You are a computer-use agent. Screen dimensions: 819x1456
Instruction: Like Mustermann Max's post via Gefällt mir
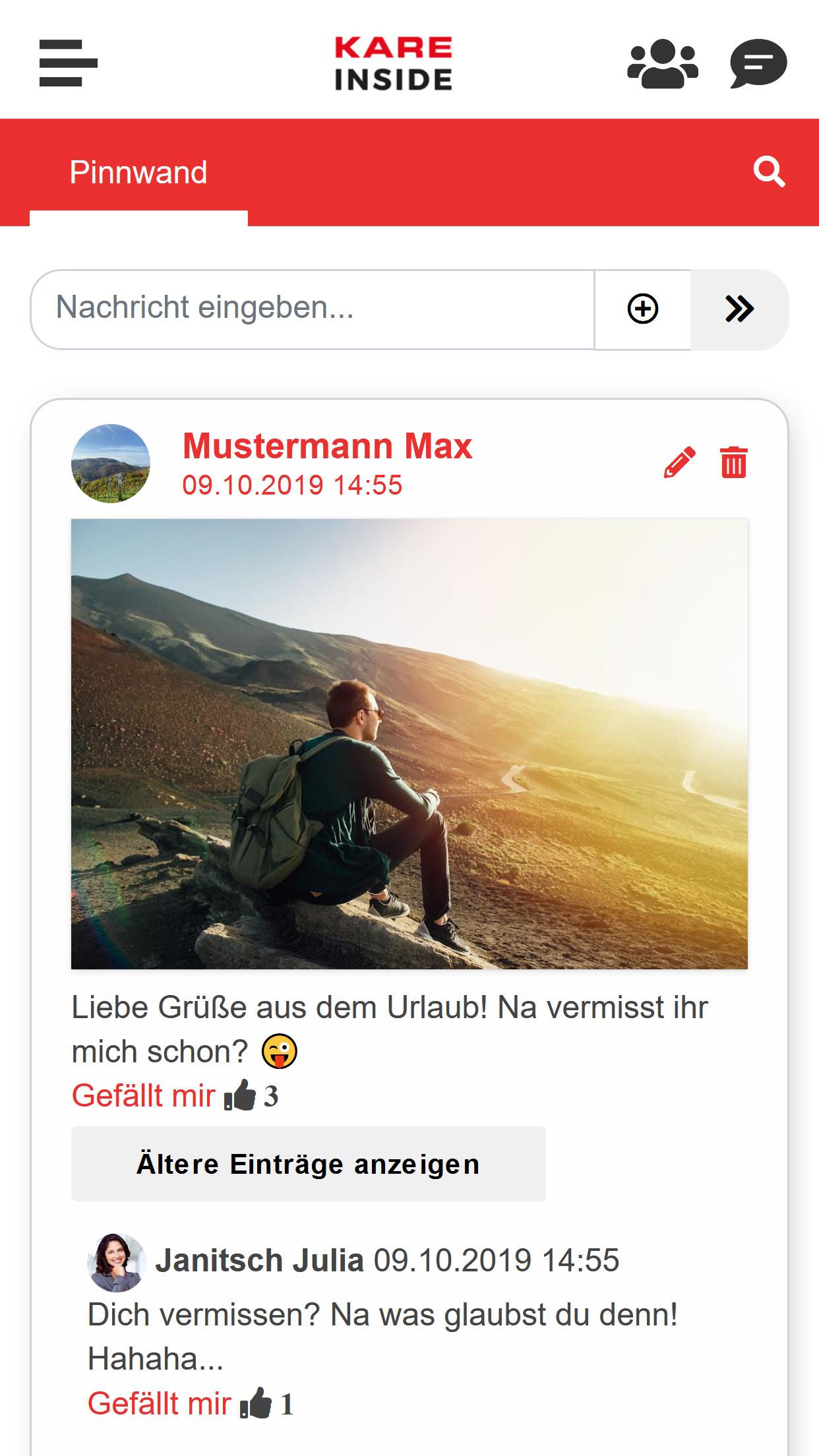coord(143,1096)
